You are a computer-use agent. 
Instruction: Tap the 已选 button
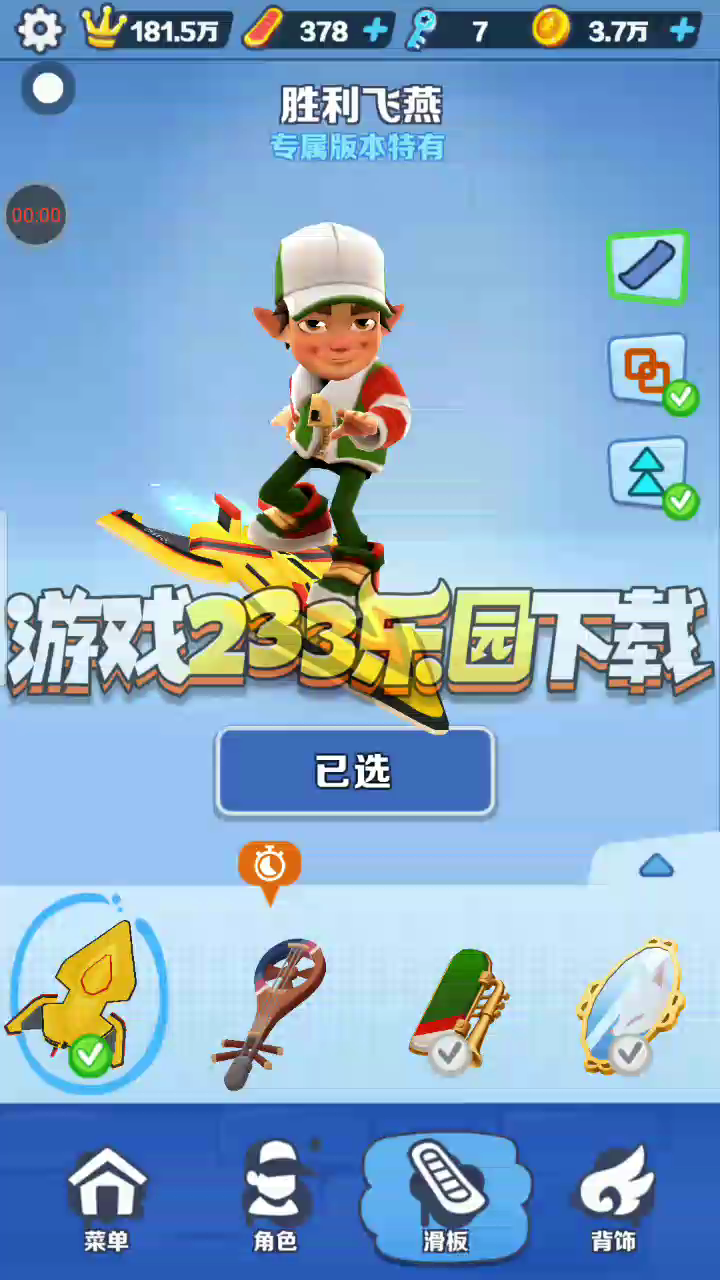pos(355,771)
